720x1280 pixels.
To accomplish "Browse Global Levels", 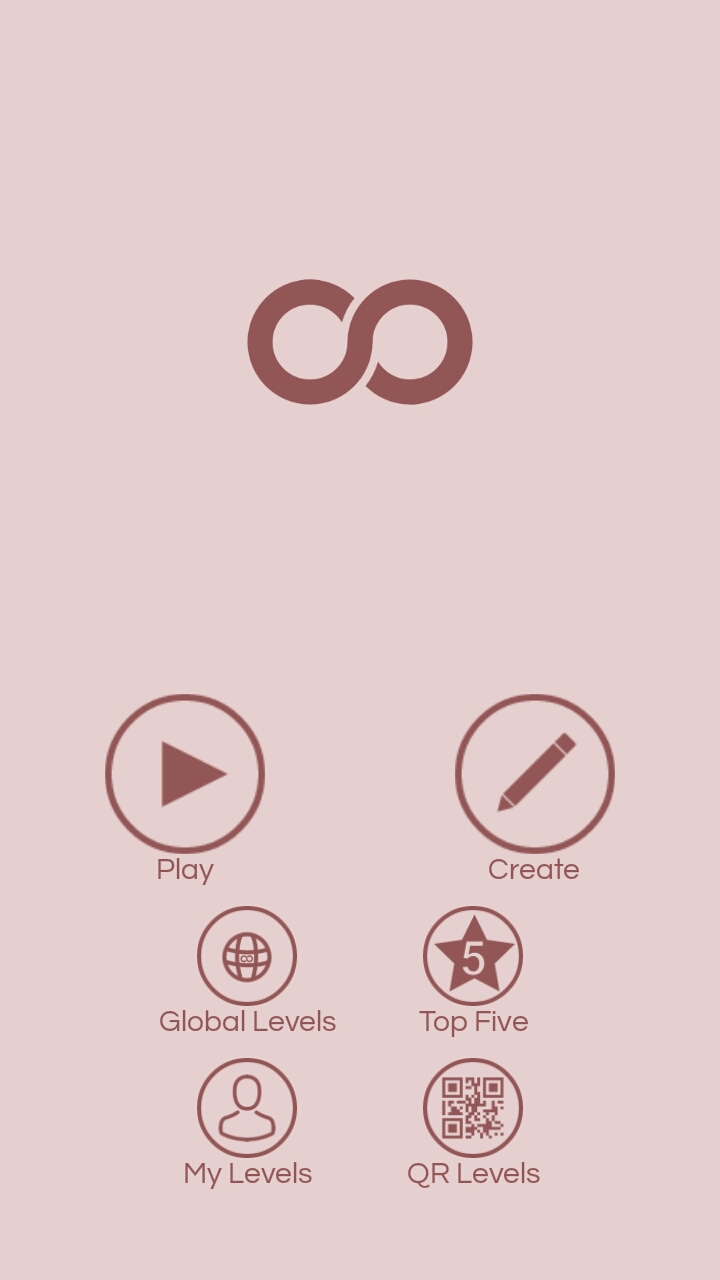I will (x=247, y=956).
